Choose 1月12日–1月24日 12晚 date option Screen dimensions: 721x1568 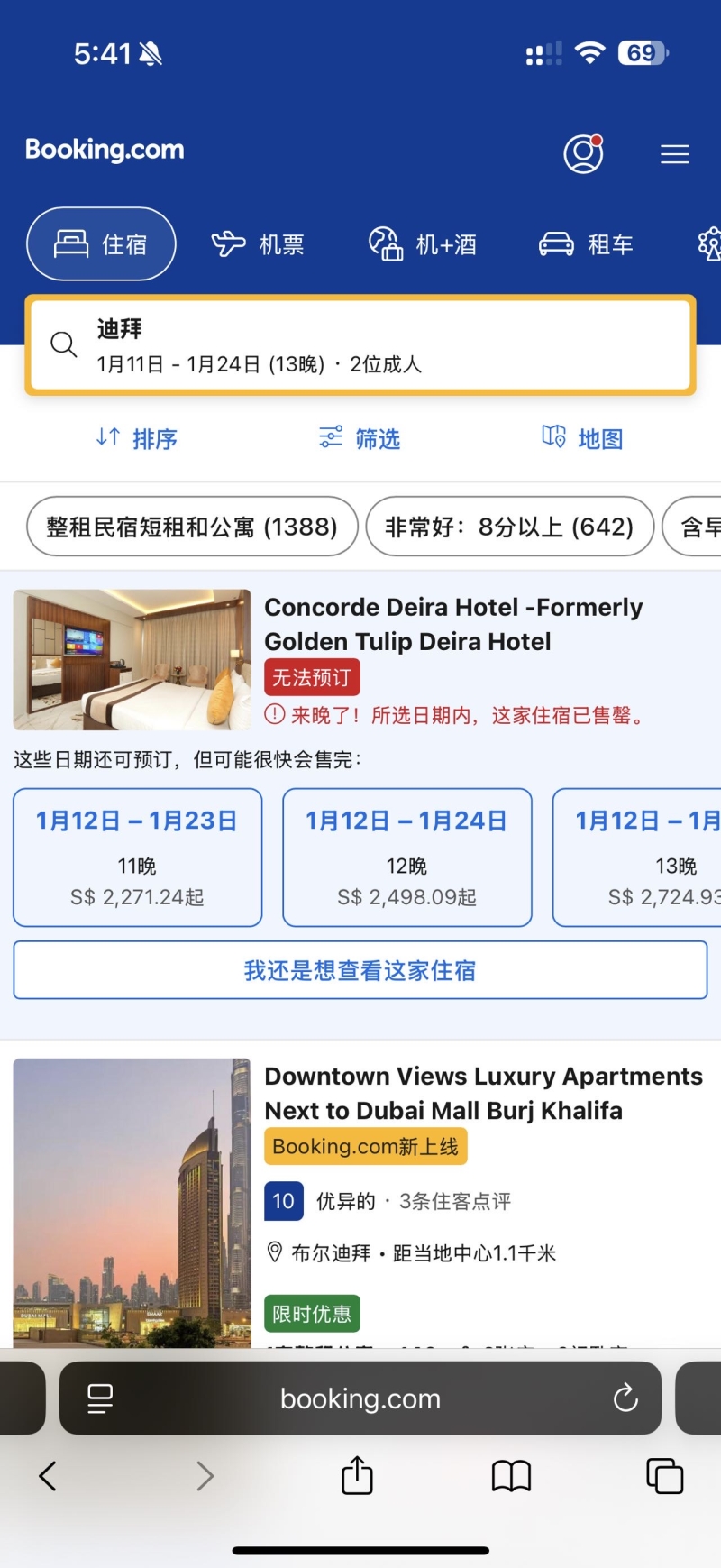click(406, 857)
